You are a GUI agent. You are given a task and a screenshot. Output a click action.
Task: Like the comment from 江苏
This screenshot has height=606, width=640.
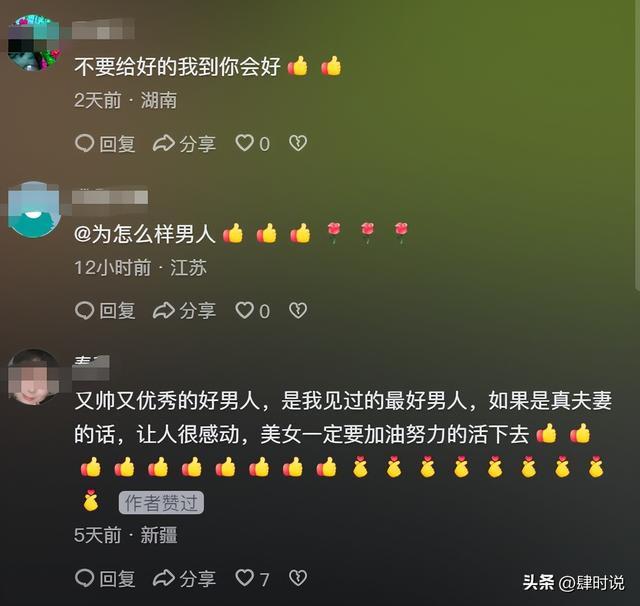(245, 311)
